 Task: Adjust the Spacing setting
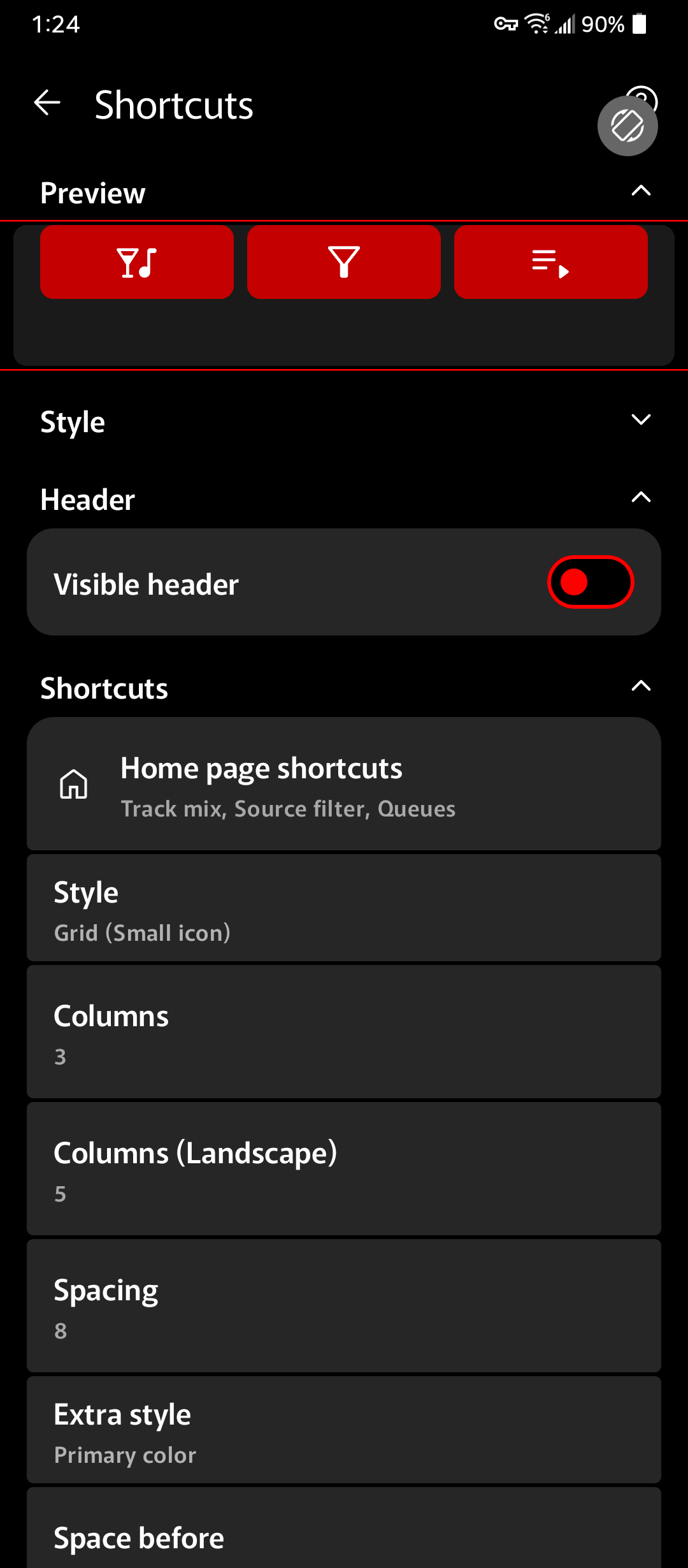click(344, 1305)
